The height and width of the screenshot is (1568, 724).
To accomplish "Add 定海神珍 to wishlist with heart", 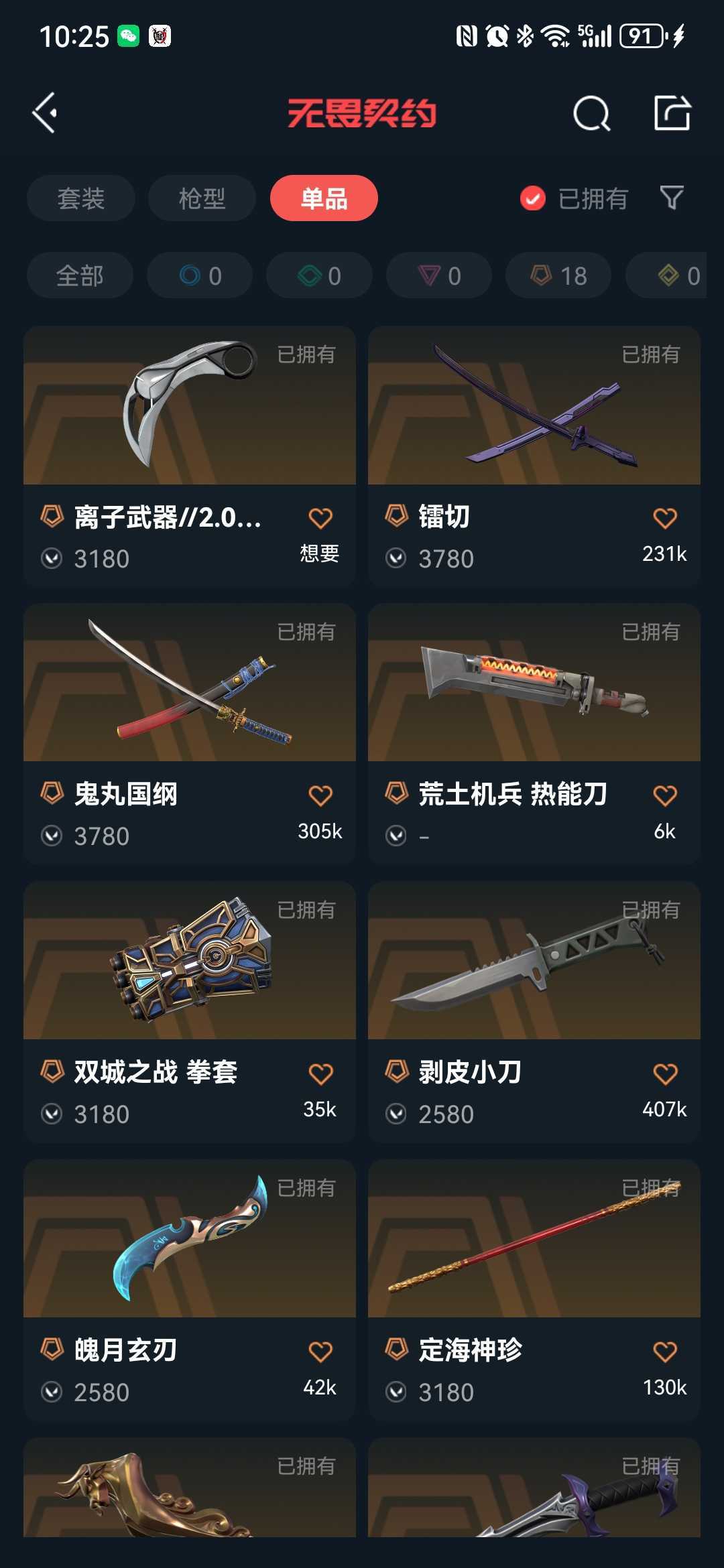I will tap(665, 1352).
